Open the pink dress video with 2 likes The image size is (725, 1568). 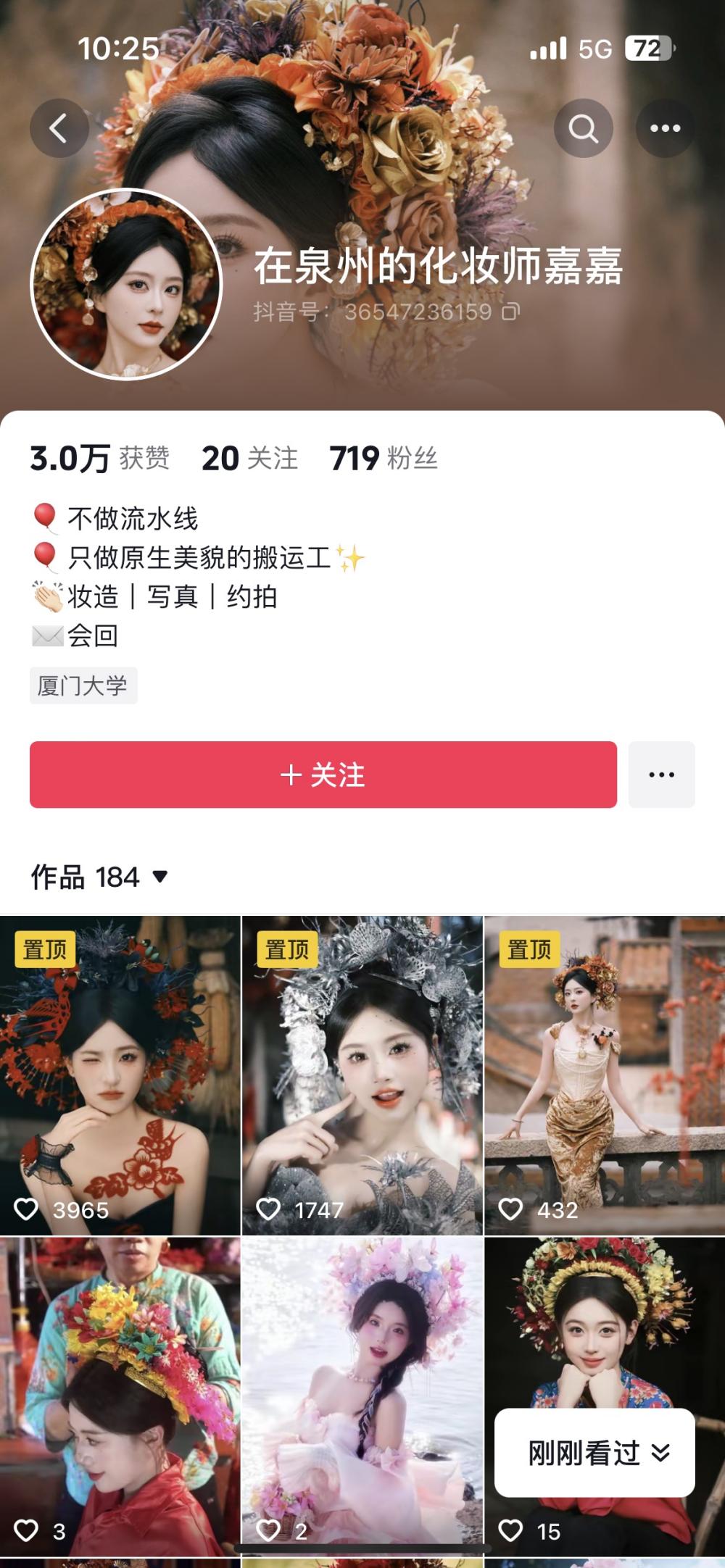pyautogui.click(x=362, y=1395)
